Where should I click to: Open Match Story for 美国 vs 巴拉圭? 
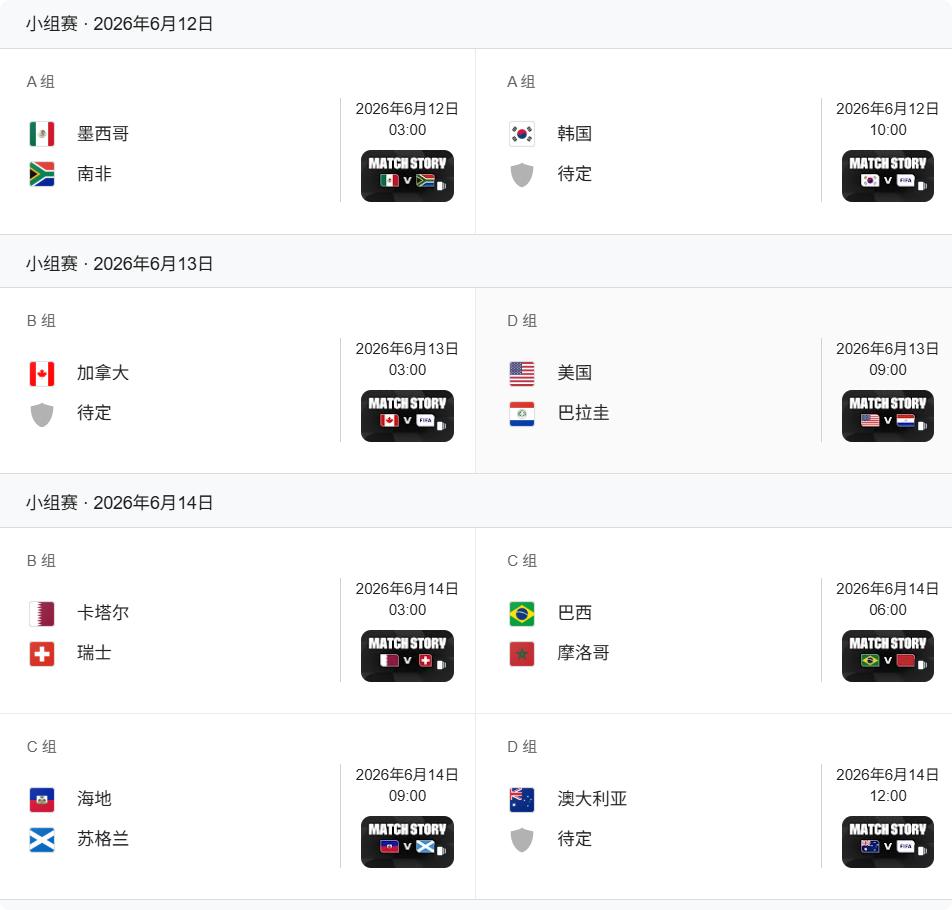point(888,416)
